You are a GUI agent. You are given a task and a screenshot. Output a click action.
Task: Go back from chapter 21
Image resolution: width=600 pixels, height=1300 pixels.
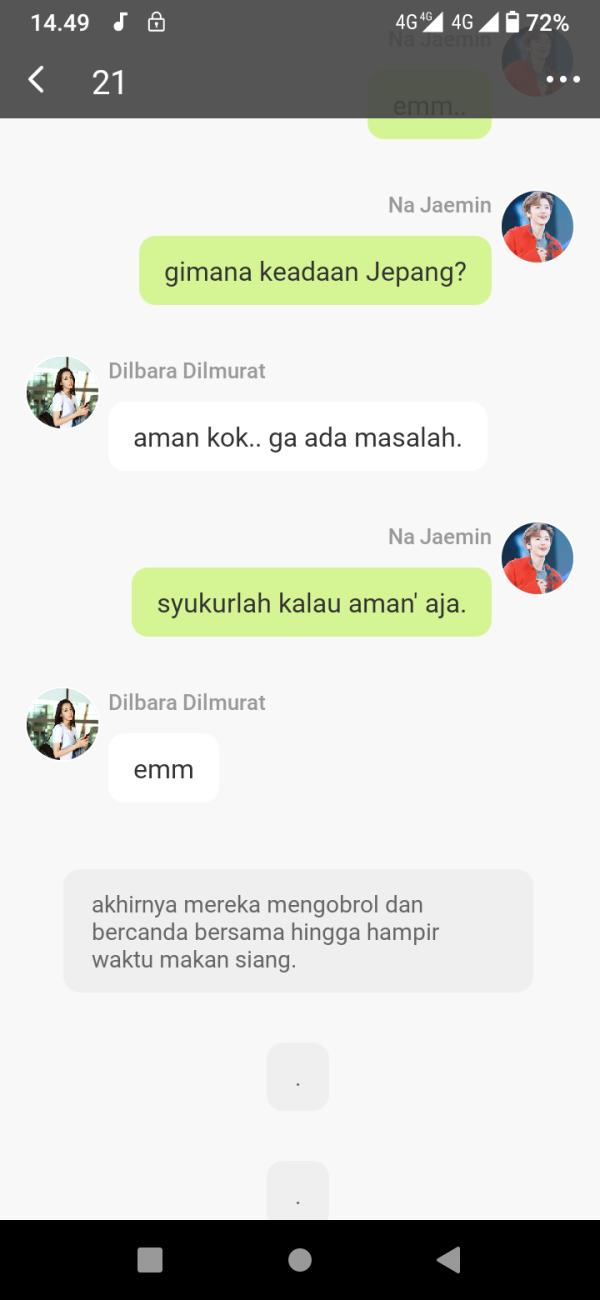point(36,80)
